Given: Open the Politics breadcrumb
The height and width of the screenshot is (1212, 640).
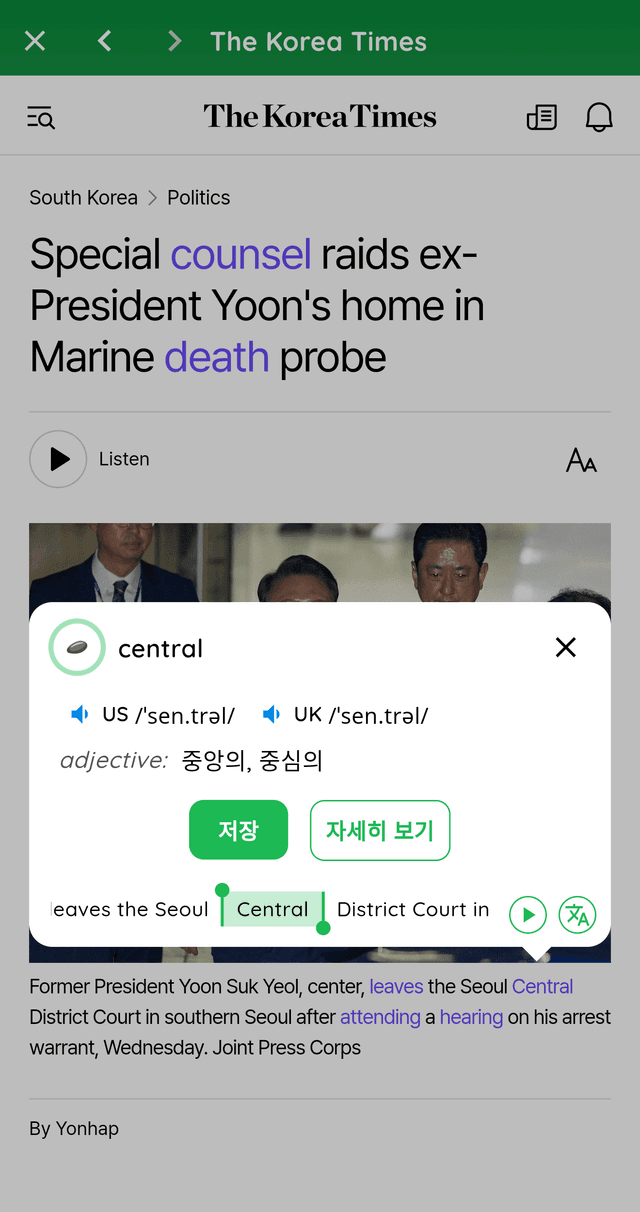Looking at the screenshot, I should (x=198, y=198).
